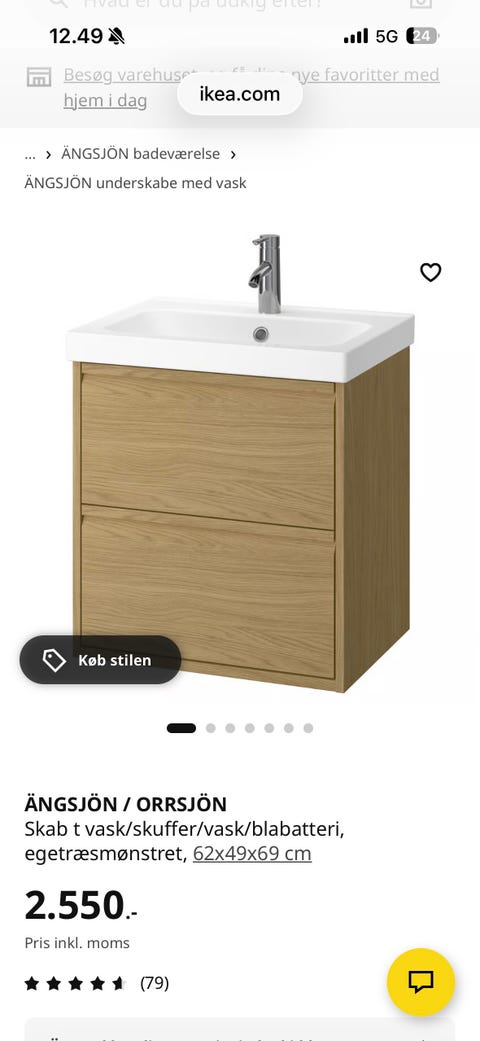Open the yellow chat button
Screen dimensions: 480x1041
tap(421, 982)
